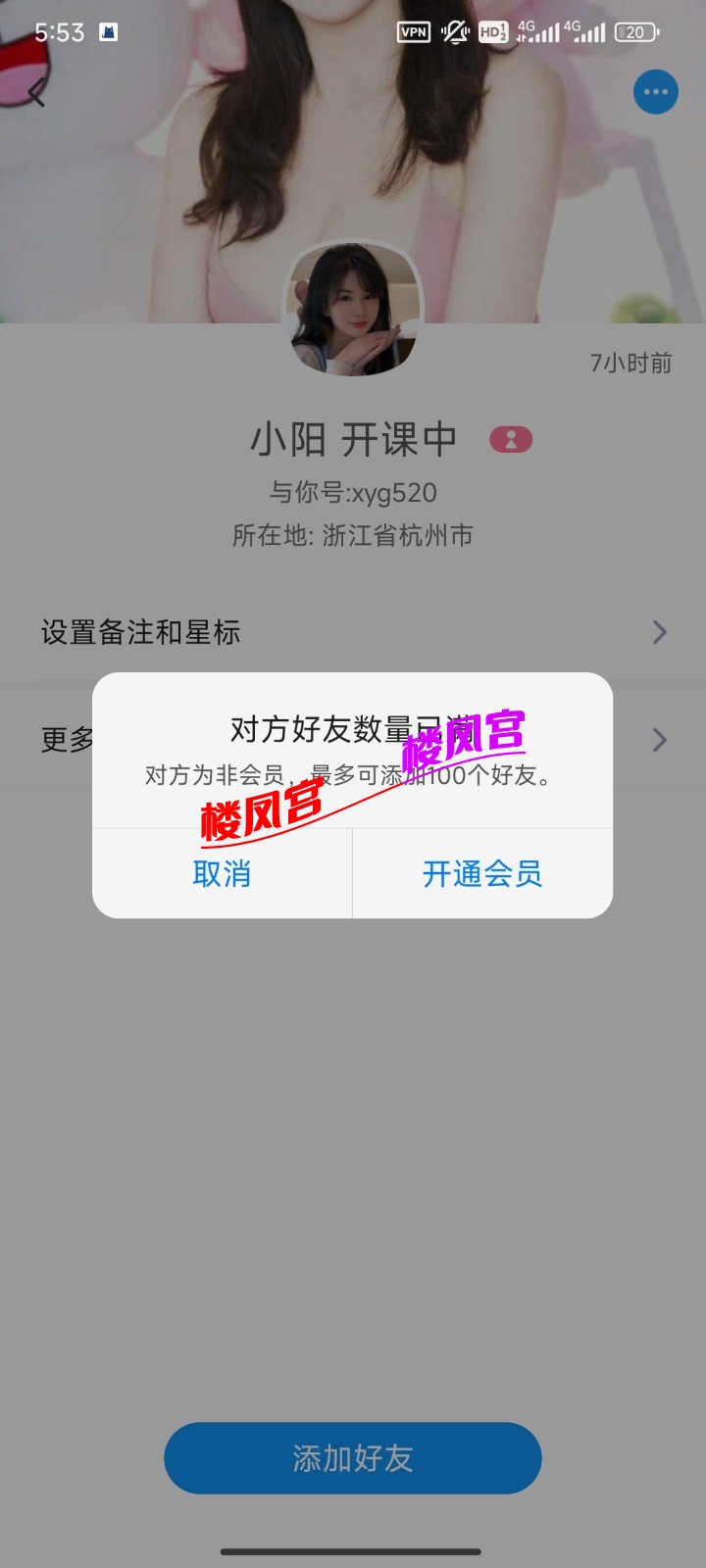Tap the VPN indicator in the status bar

point(413,31)
